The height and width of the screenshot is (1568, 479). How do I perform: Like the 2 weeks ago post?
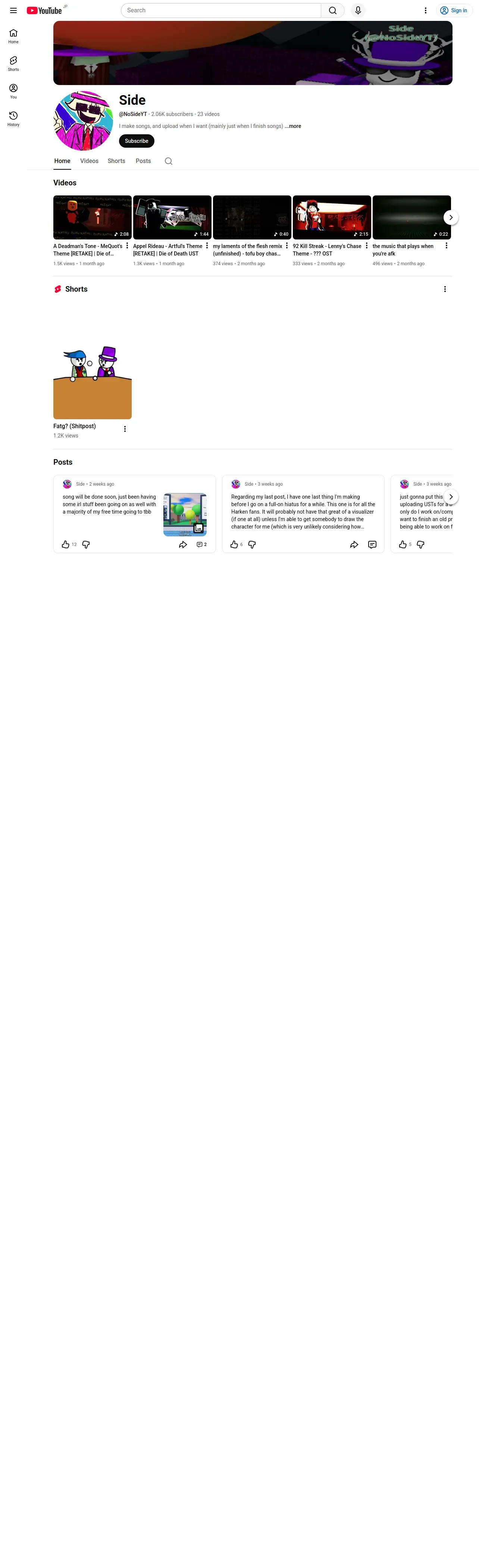click(x=66, y=544)
